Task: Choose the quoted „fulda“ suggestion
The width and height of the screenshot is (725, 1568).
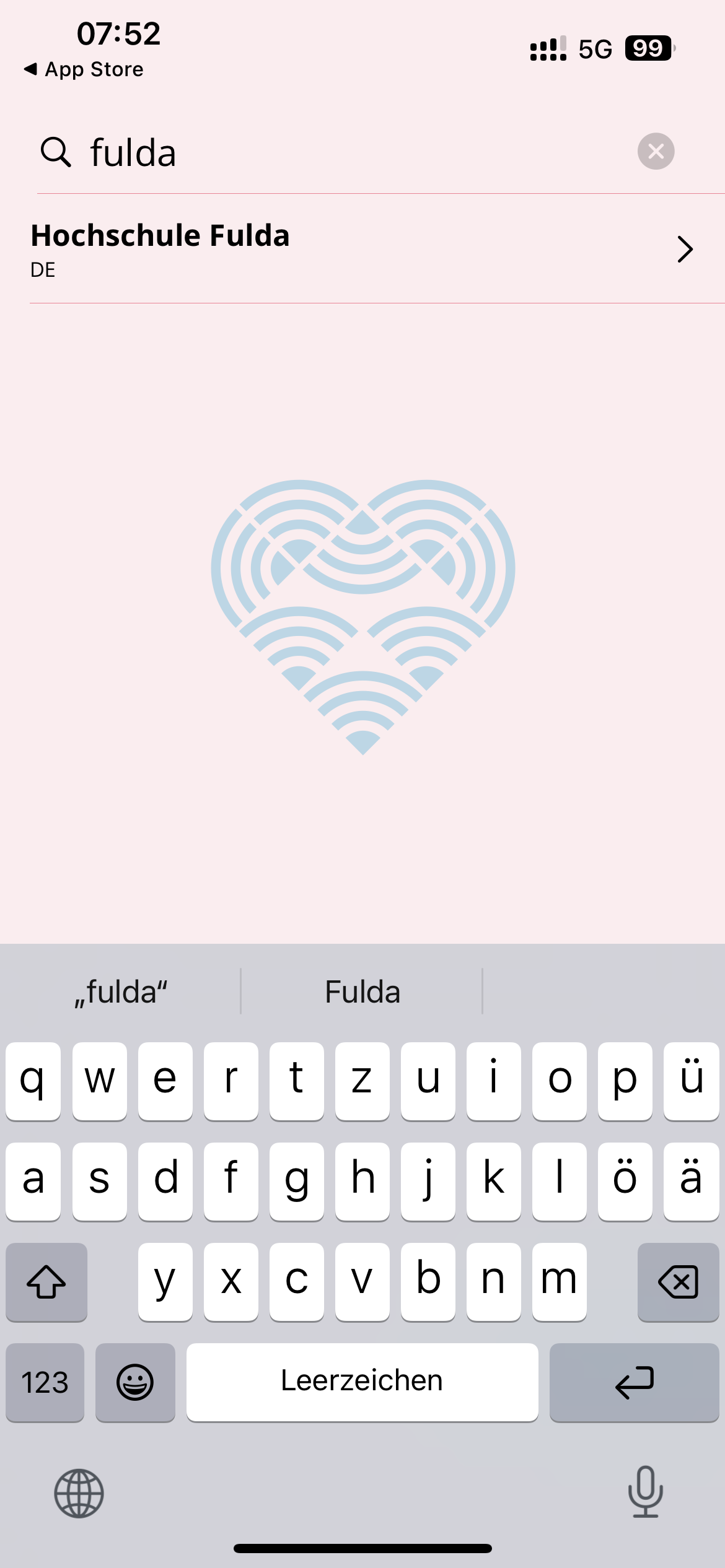Action: [x=121, y=991]
